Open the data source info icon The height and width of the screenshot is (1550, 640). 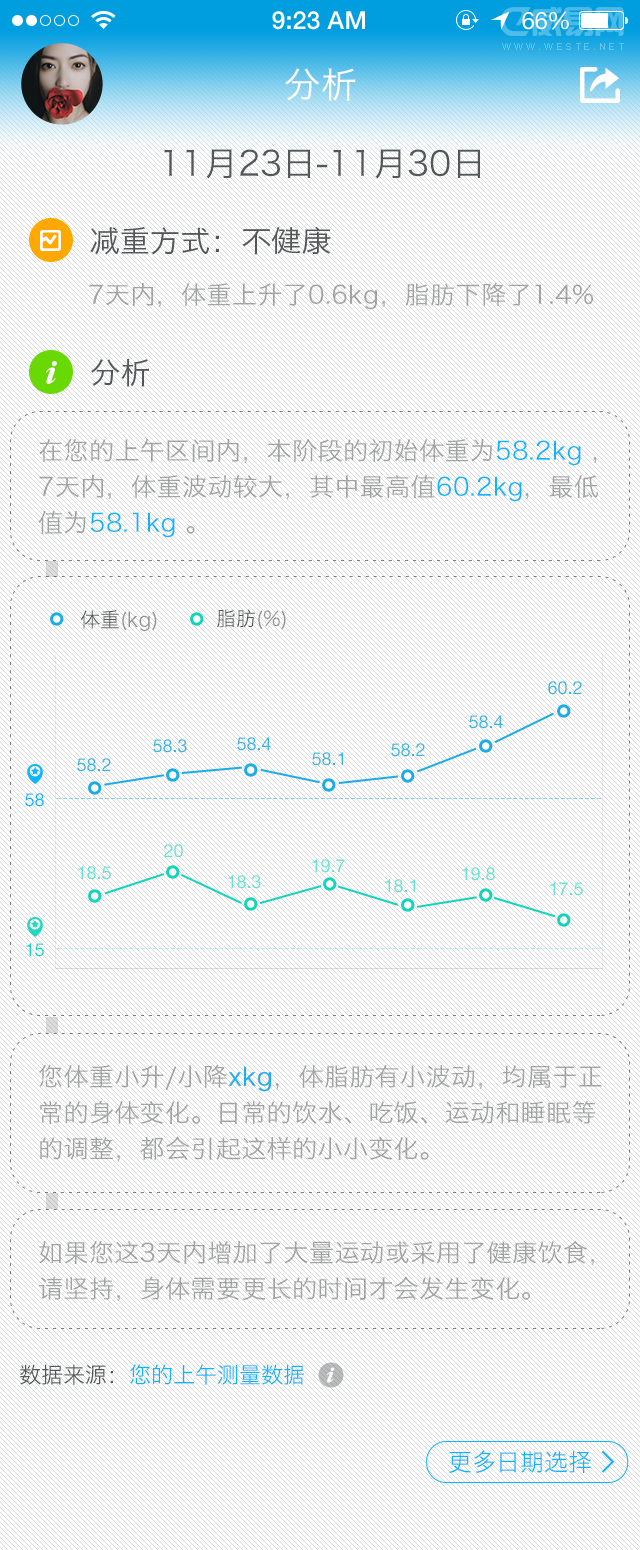point(331,1375)
